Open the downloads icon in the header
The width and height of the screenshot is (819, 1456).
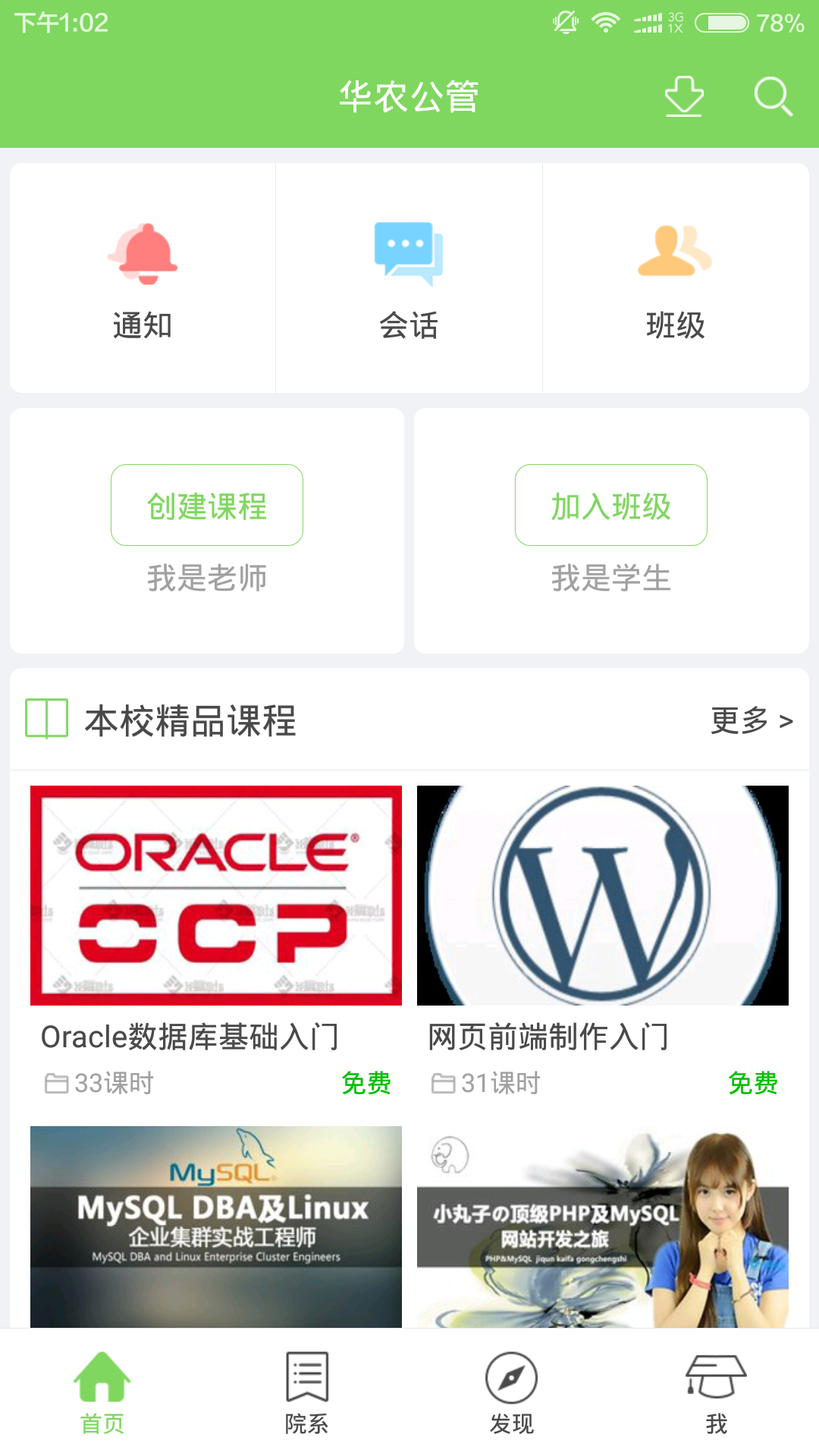684,96
